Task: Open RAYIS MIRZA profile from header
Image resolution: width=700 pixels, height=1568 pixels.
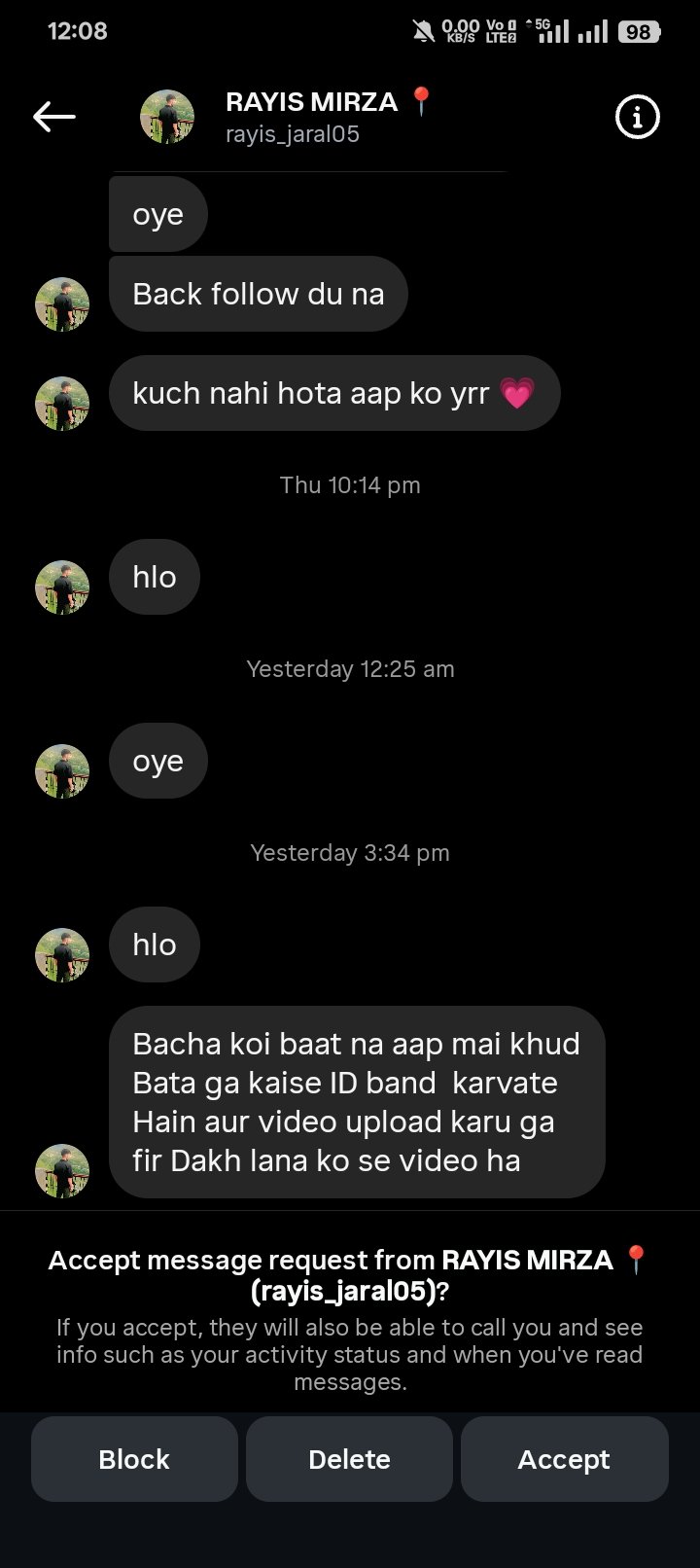Action: coord(311,116)
